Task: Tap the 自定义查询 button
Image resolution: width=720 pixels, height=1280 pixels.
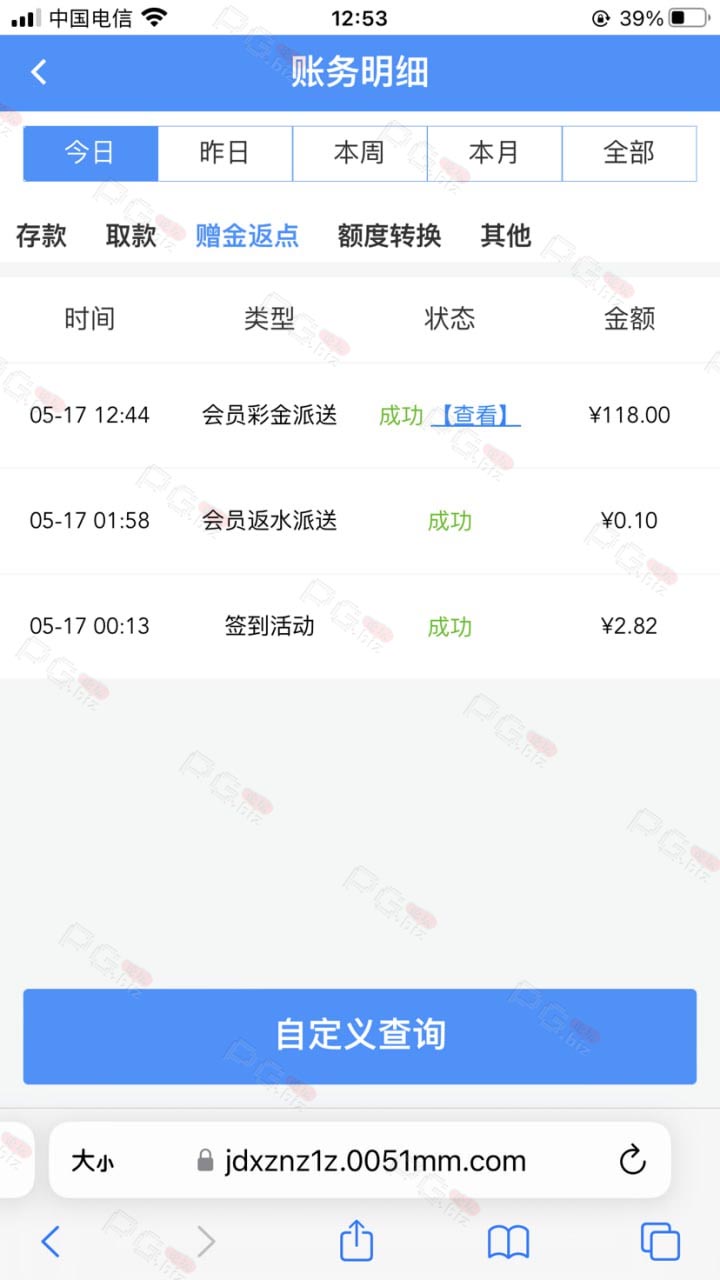Action: (360, 1036)
